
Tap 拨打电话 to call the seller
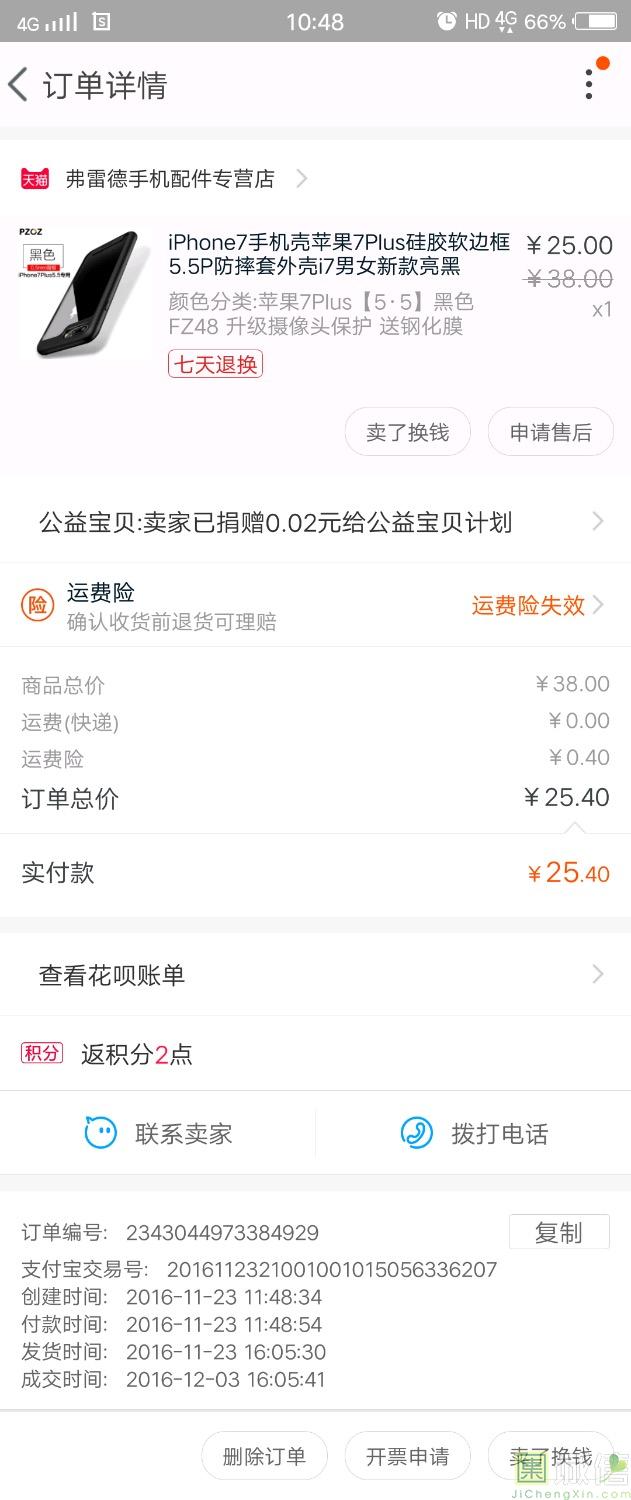(474, 1134)
